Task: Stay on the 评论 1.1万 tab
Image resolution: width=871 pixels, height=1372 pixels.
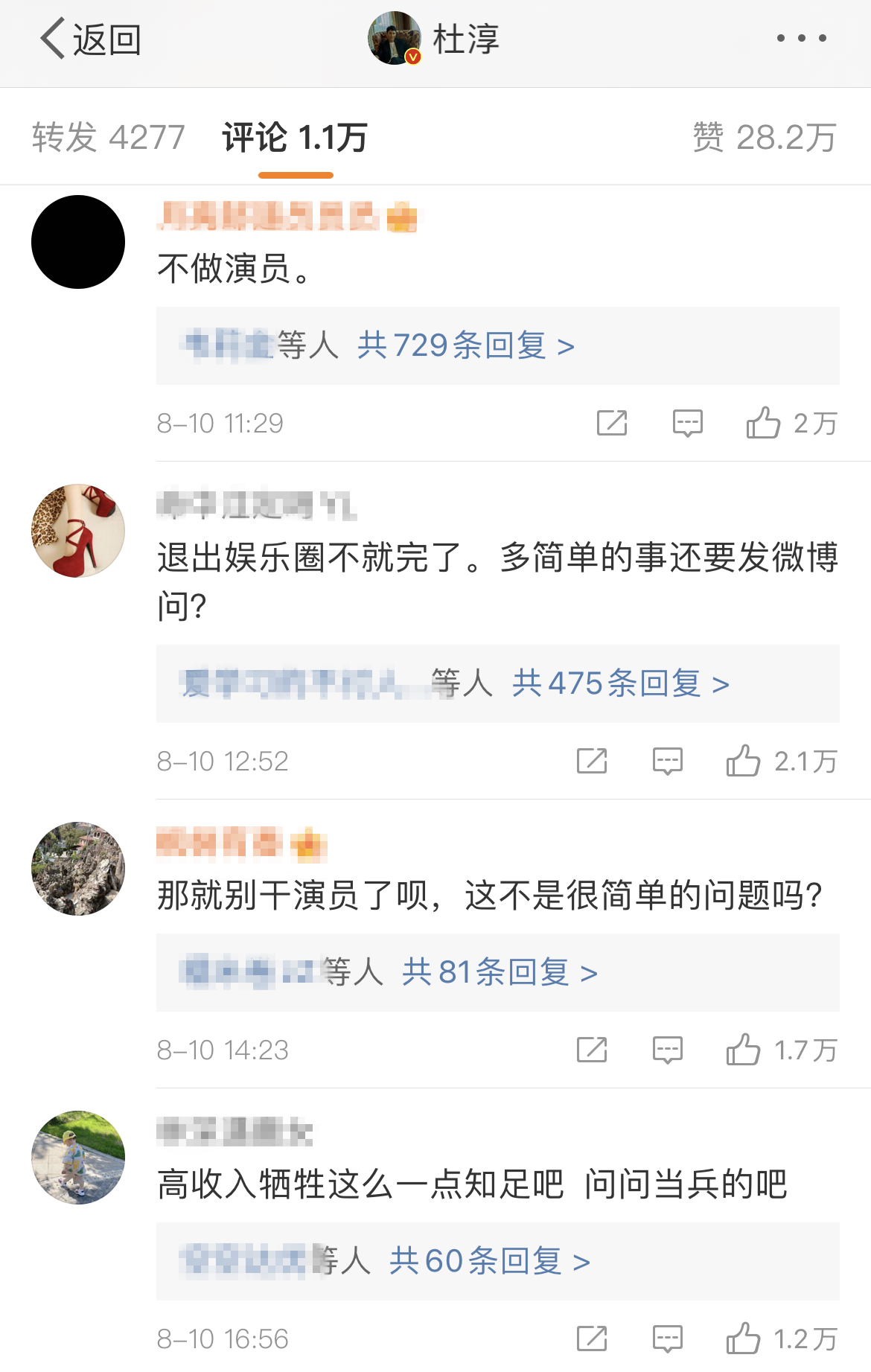Action: pyautogui.click(x=296, y=137)
